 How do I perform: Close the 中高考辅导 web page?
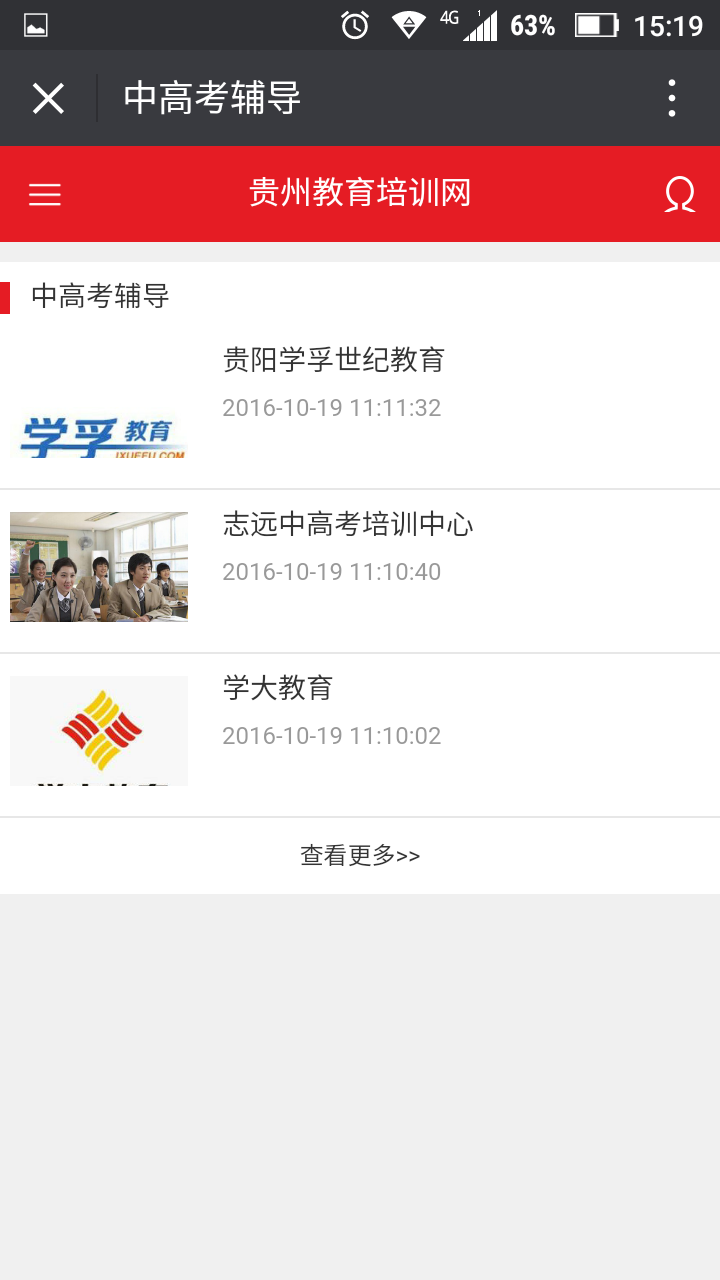(48, 98)
